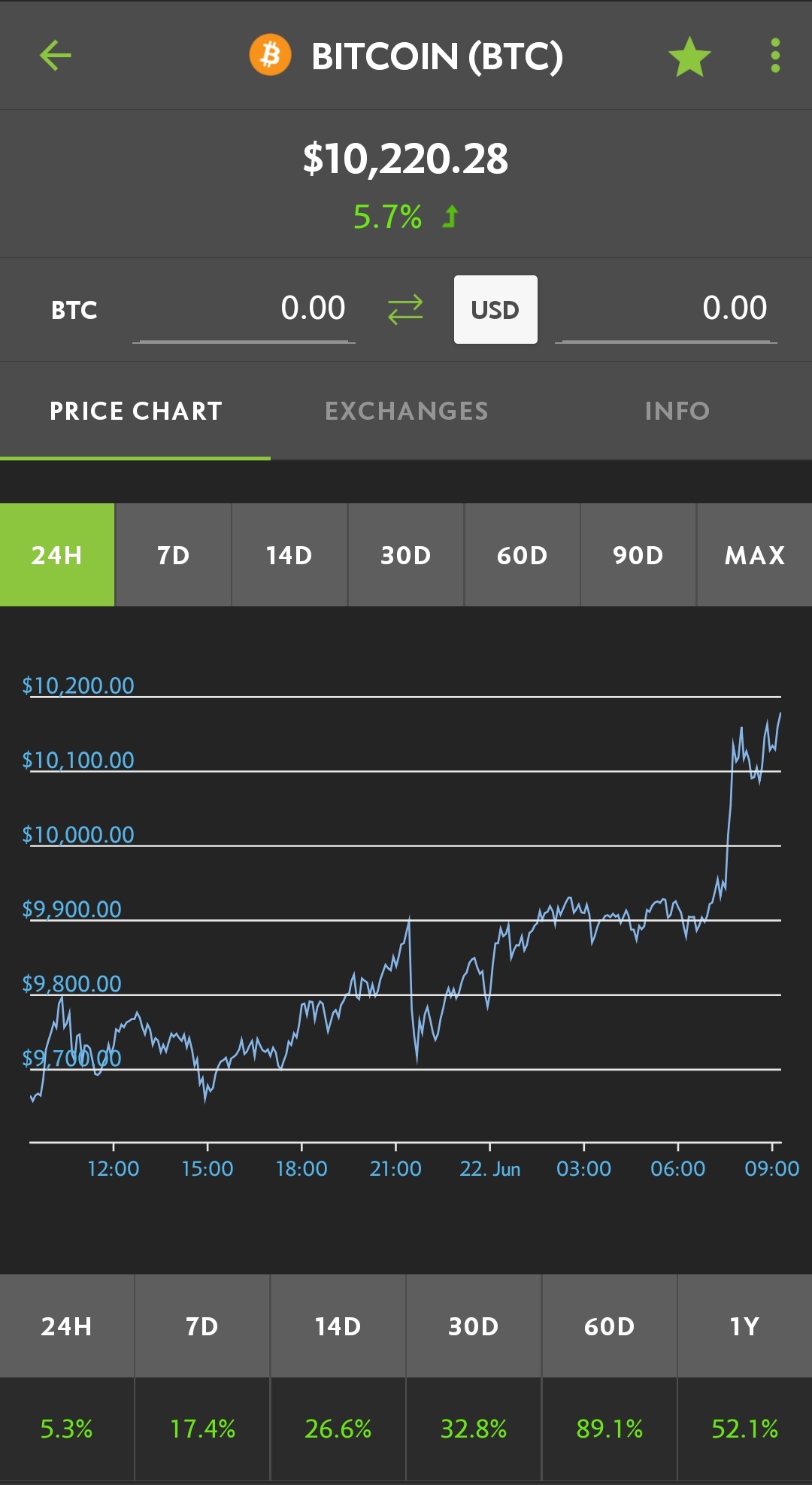Display the 90D price chart

[x=638, y=555]
